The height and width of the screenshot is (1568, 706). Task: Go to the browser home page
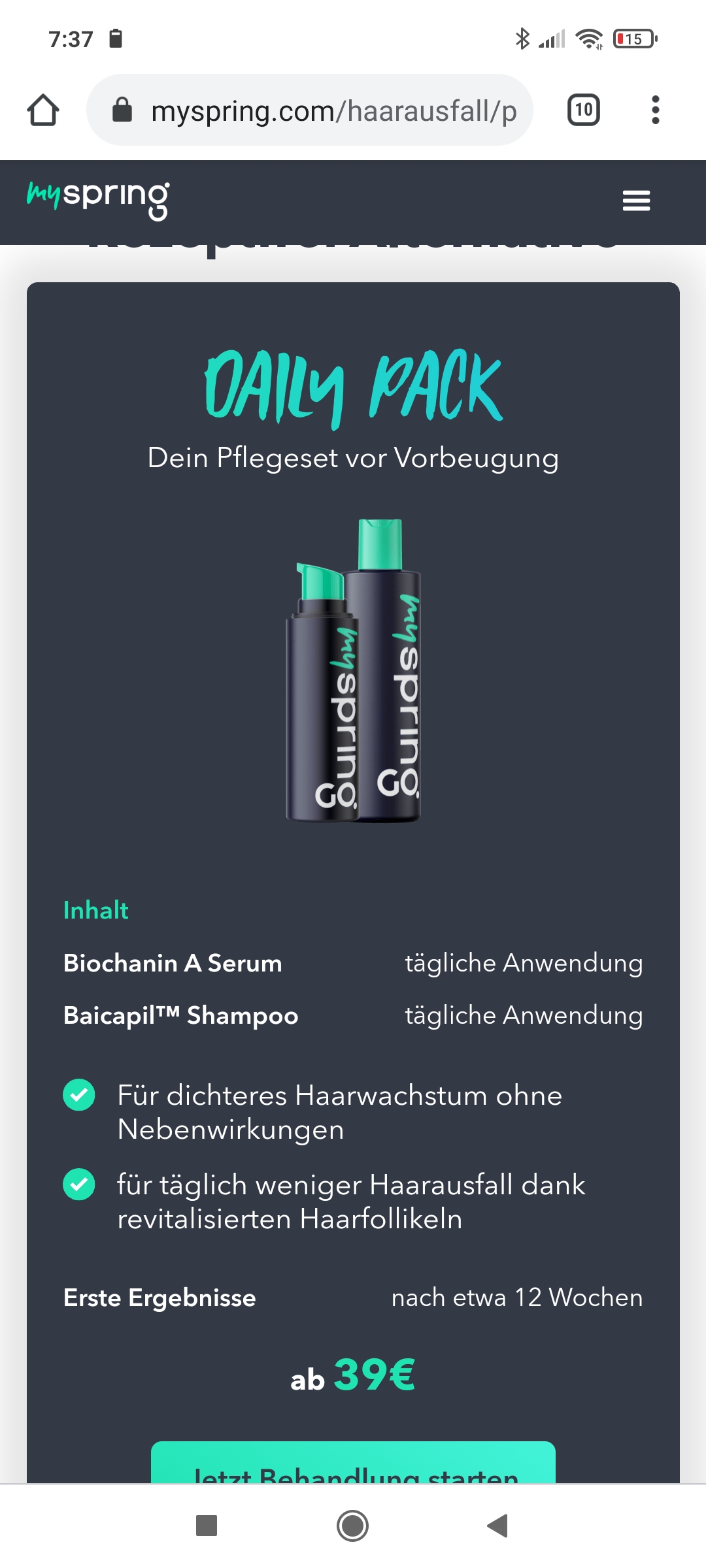tap(43, 110)
